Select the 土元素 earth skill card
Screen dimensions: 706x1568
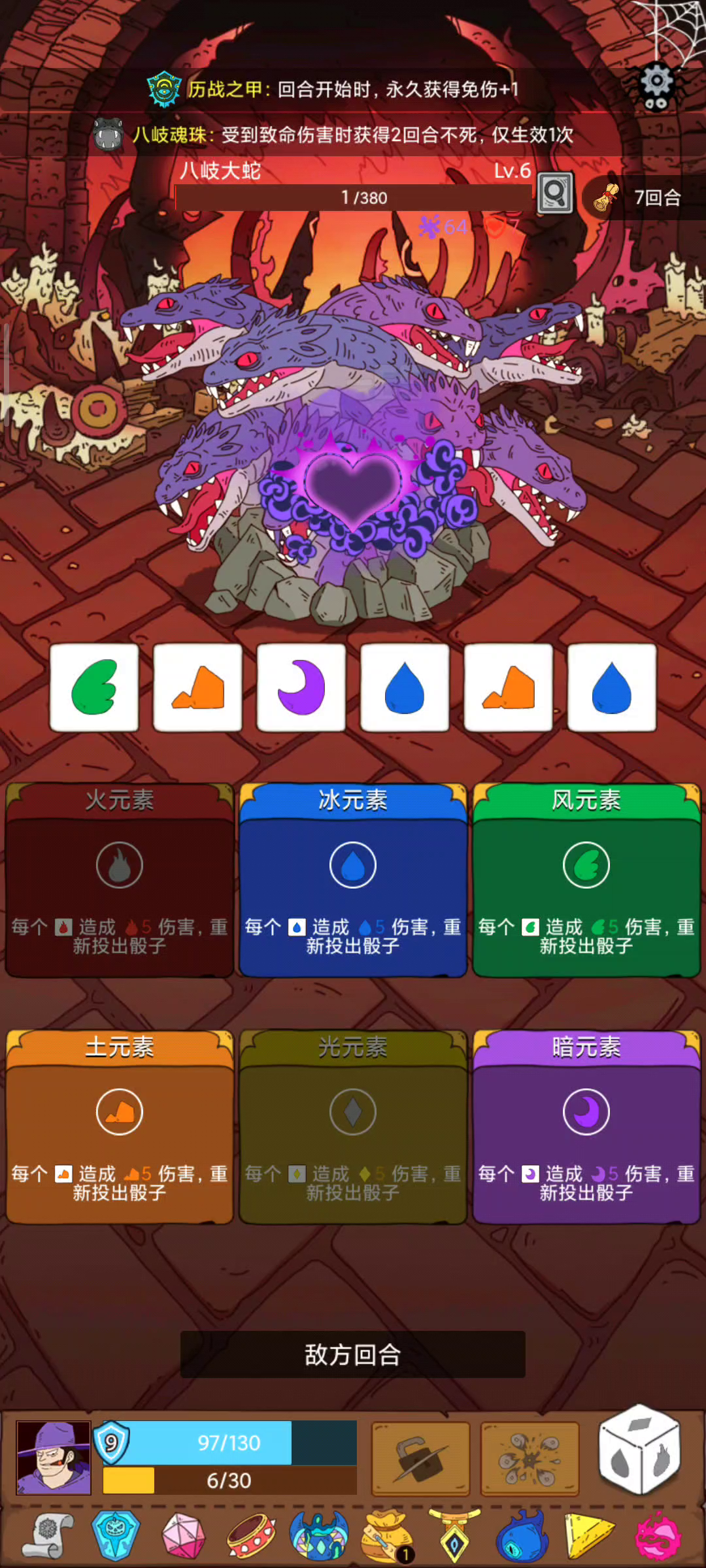(x=120, y=1127)
